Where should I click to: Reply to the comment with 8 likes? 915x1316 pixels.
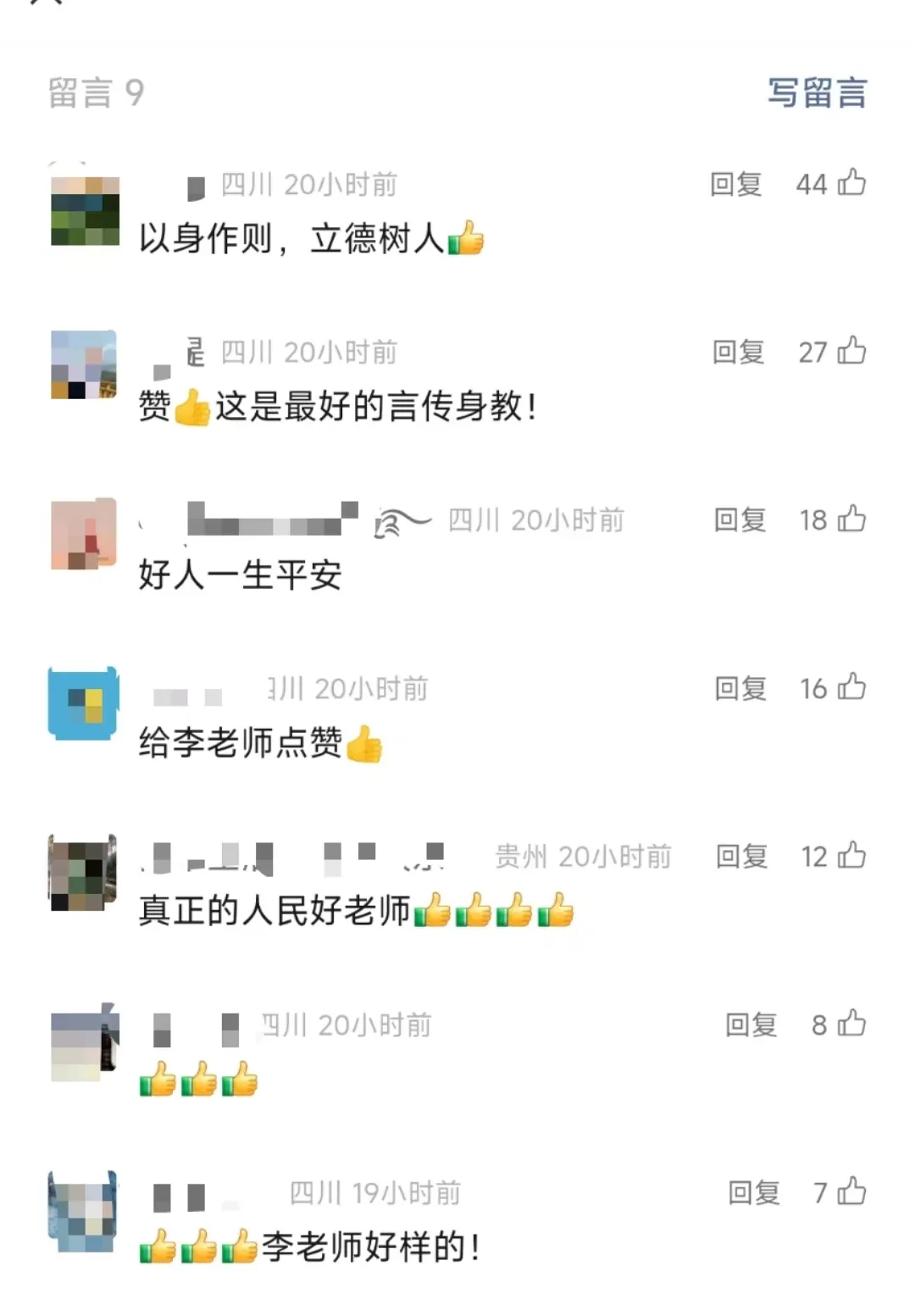pos(751,1024)
